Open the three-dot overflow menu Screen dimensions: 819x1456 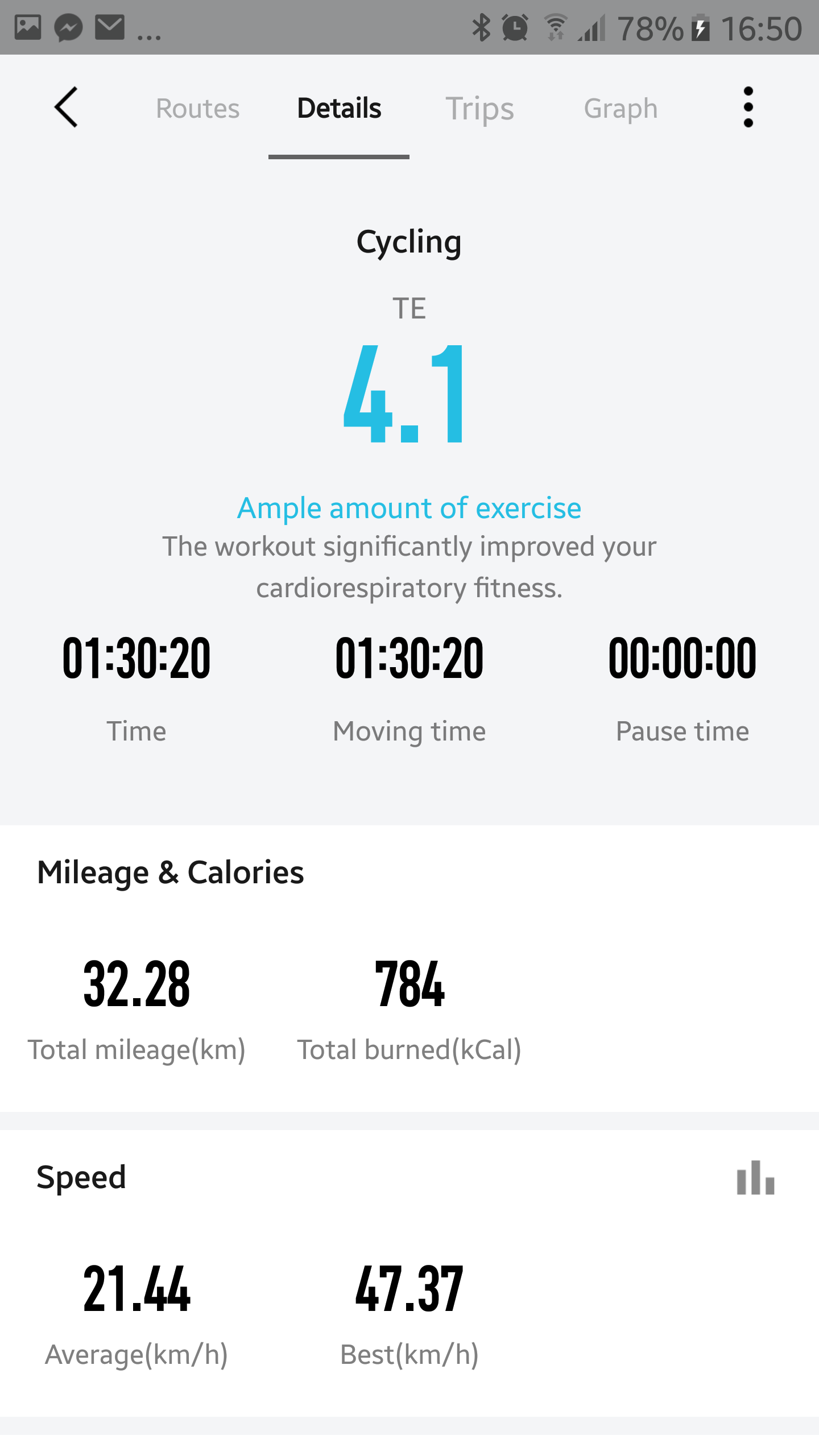[748, 107]
